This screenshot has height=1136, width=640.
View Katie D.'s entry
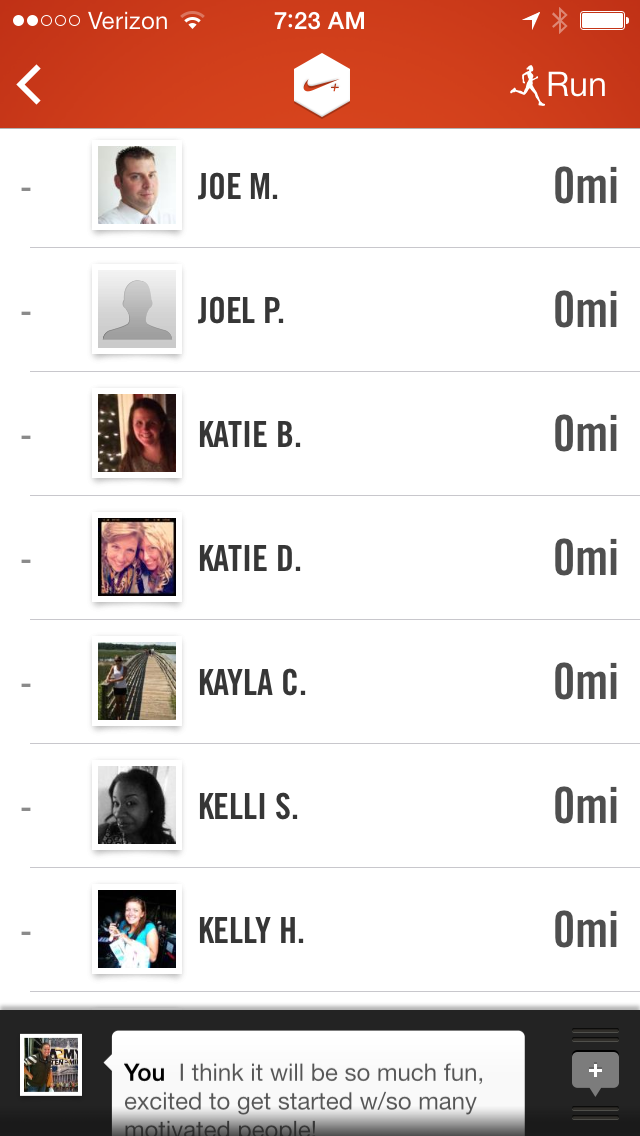[x=320, y=559]
